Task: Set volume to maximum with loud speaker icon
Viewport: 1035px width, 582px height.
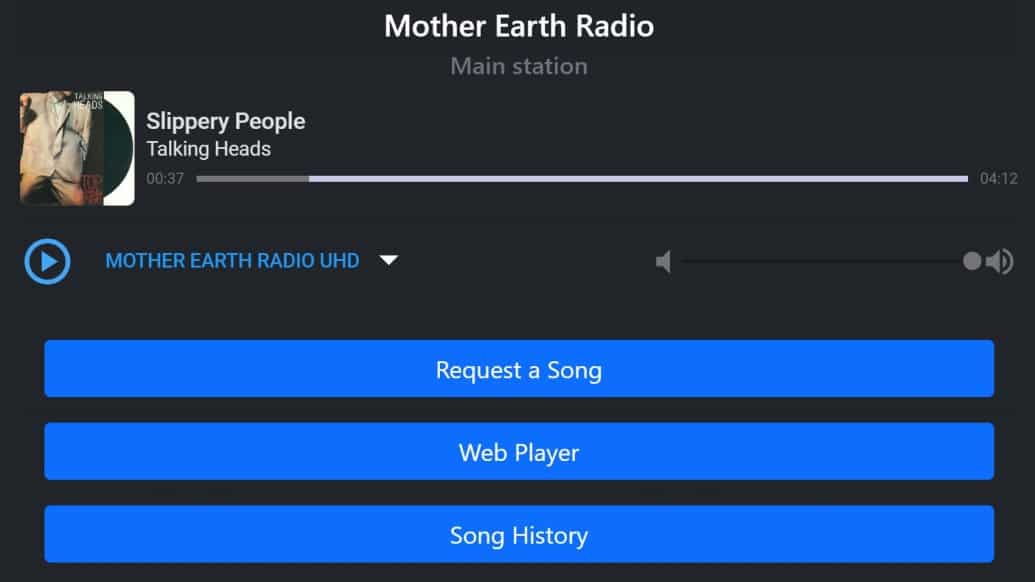Action: (x=999, y=262)
